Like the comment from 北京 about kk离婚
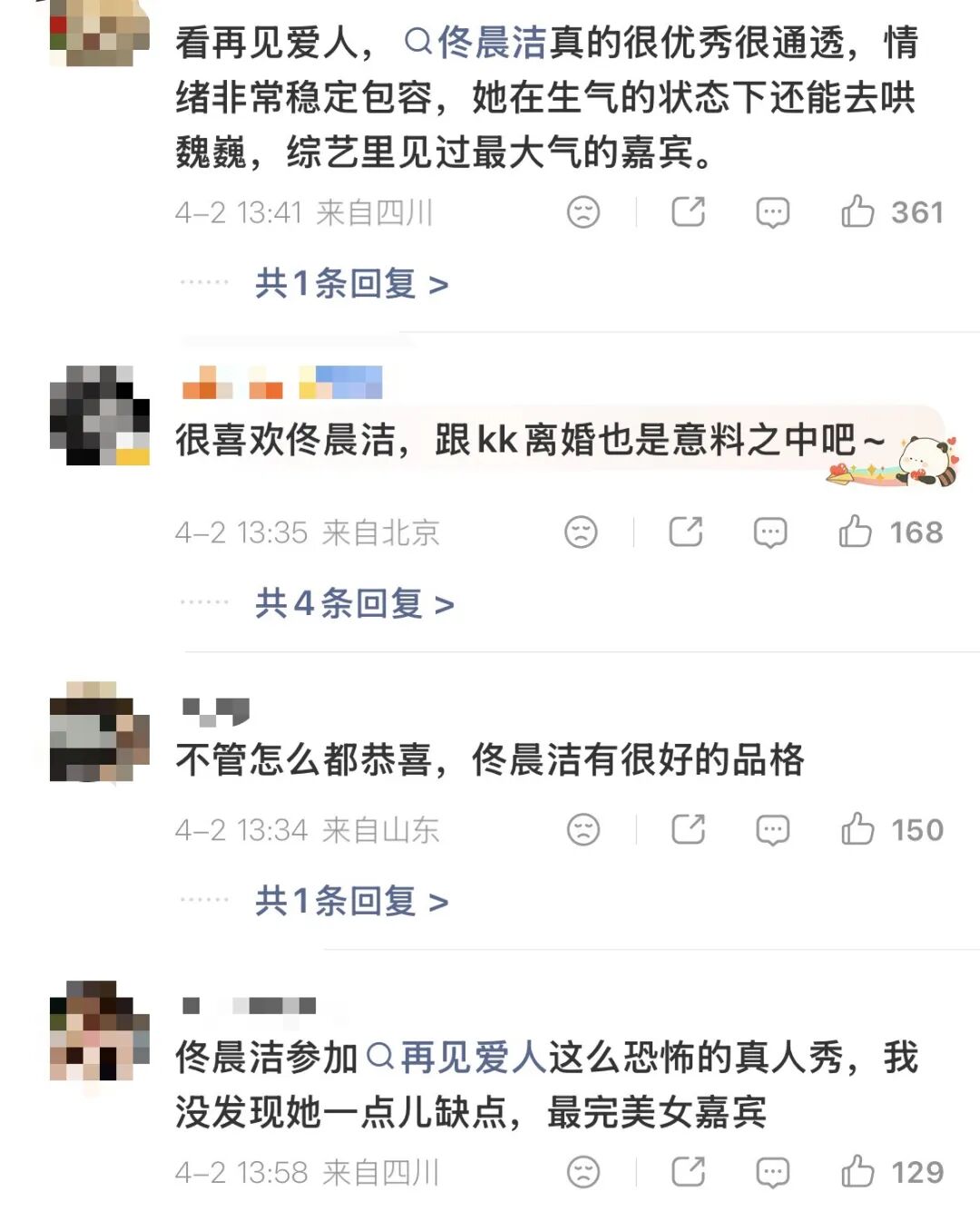This screenshot has width=980, height=1221. [x=855, y=532]
